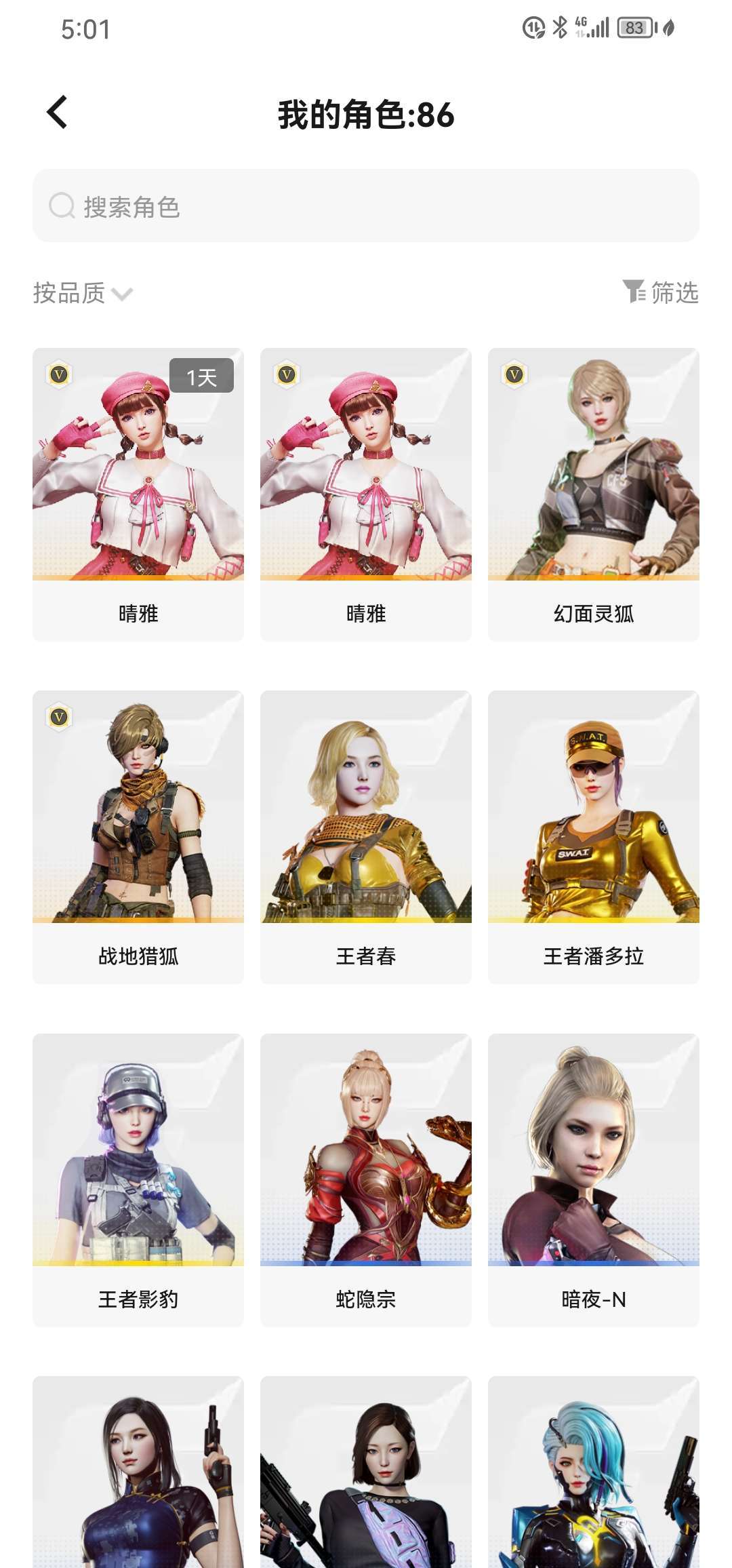Tap the 搜索角色 search field
The image size is (732, 1568).
tap(366, 206)
